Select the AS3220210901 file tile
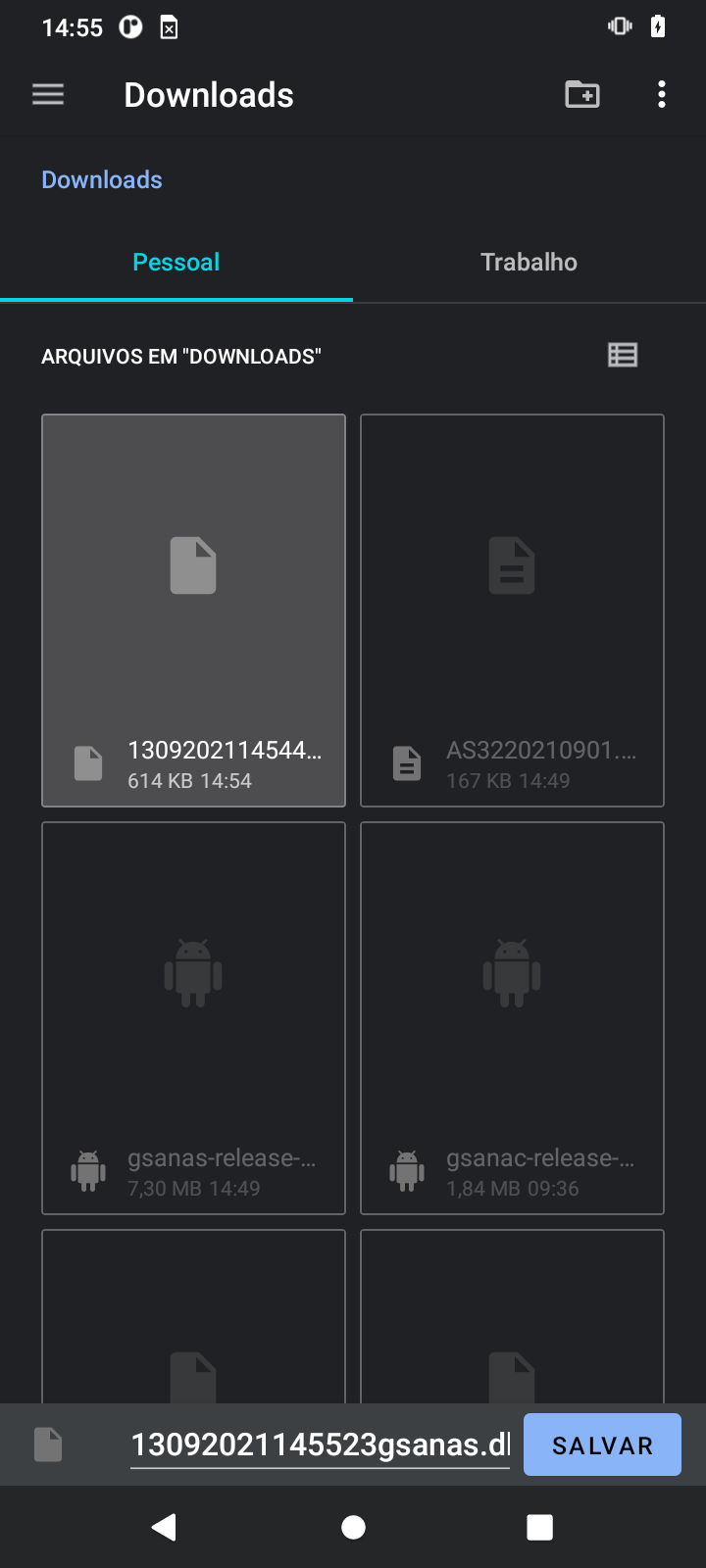The width and height of the screenshot is (706, 1568). click(x=512, y=611)
